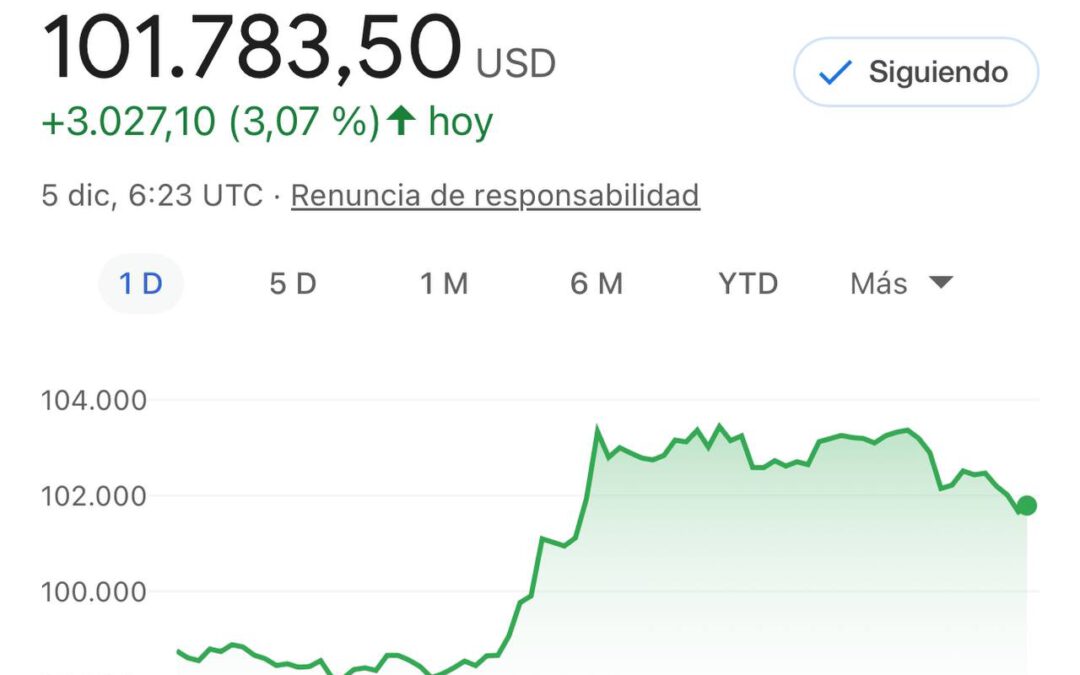Image resolution: width=1080 pixels, height=675 pixels.
Task: Tap the Siguiendo follow button
Action: pyautogui.click(x=915, y=72)
